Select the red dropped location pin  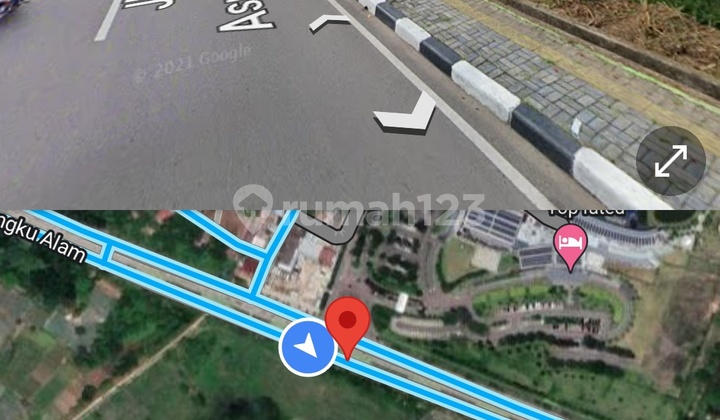348,325
